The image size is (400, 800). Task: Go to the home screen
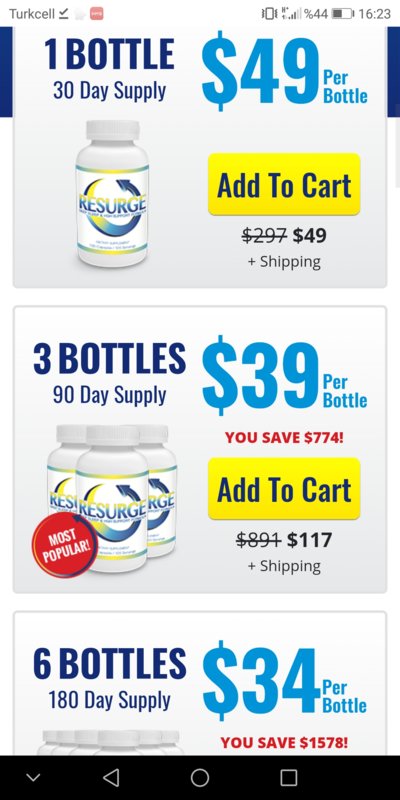(200, 777)
